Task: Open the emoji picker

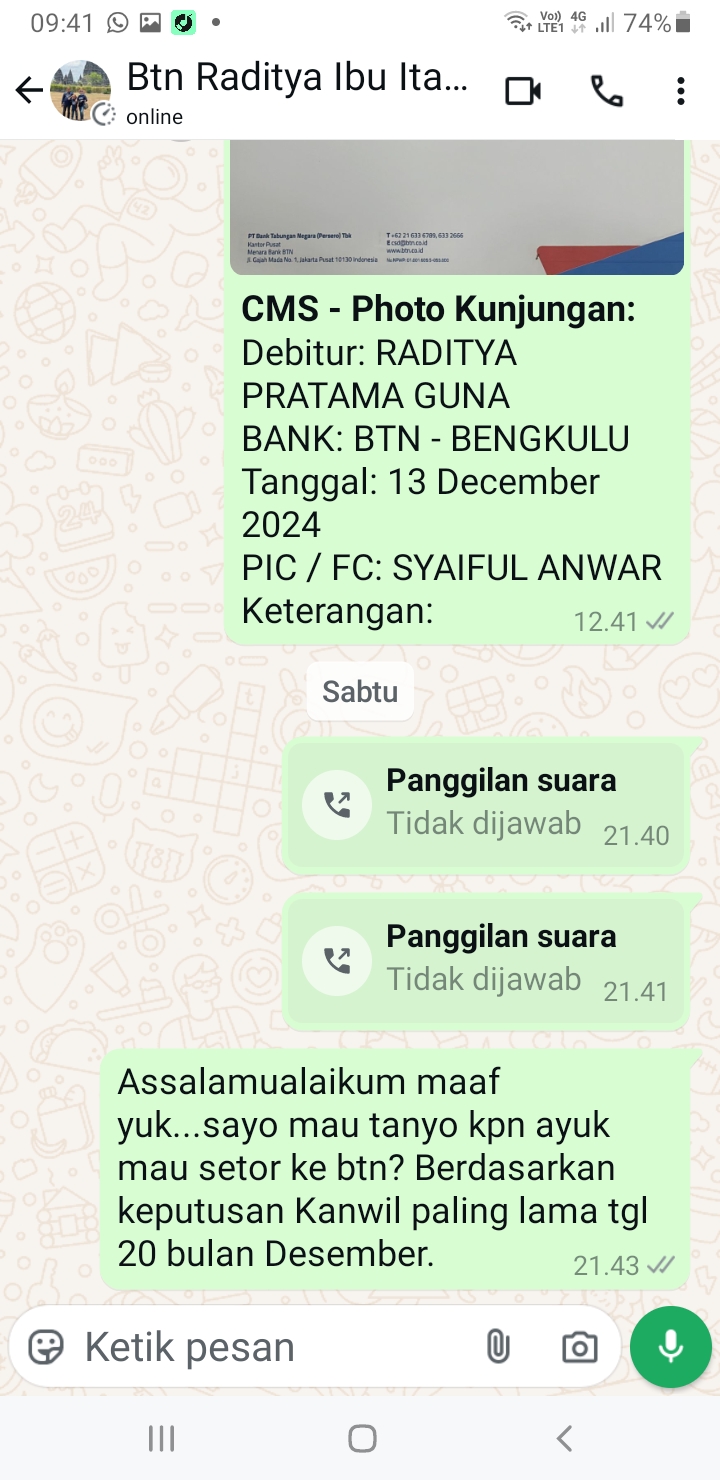Action: click(x=46, y=1347)
